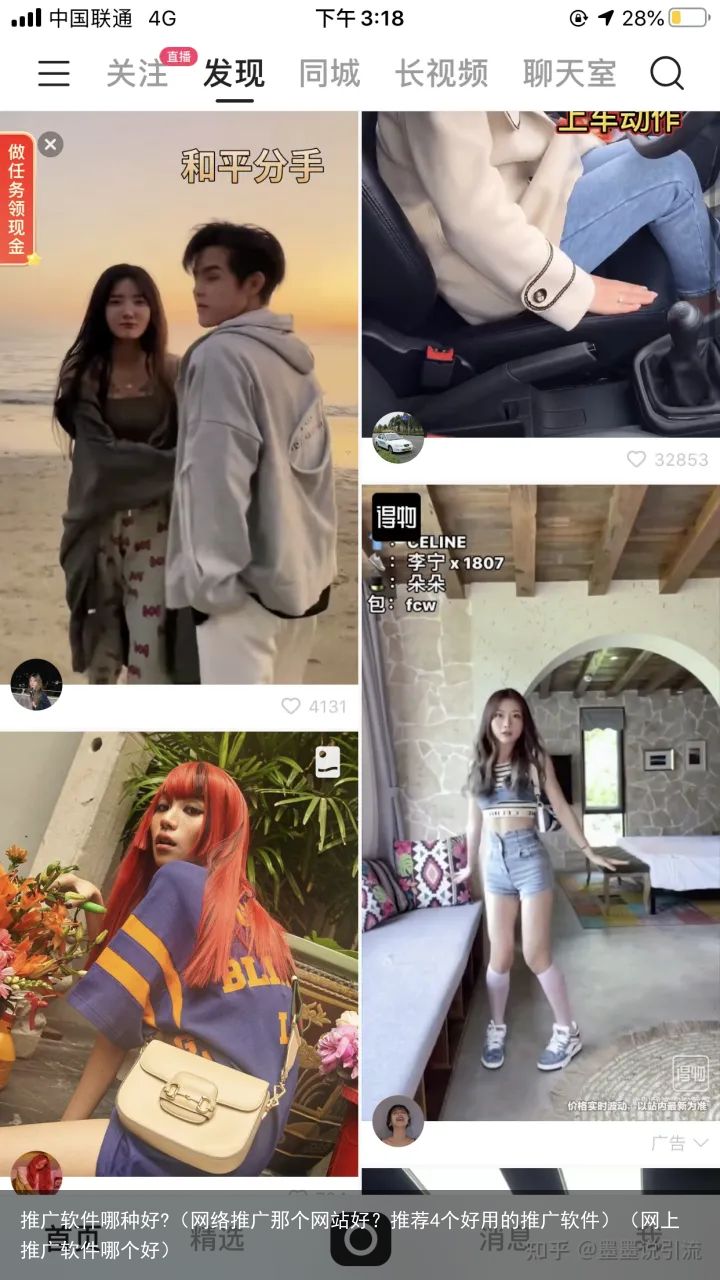This screenshot has height=1280, width=720.
Task: Open the 和平分手 couple video
Action: click(x=180, y=400)
